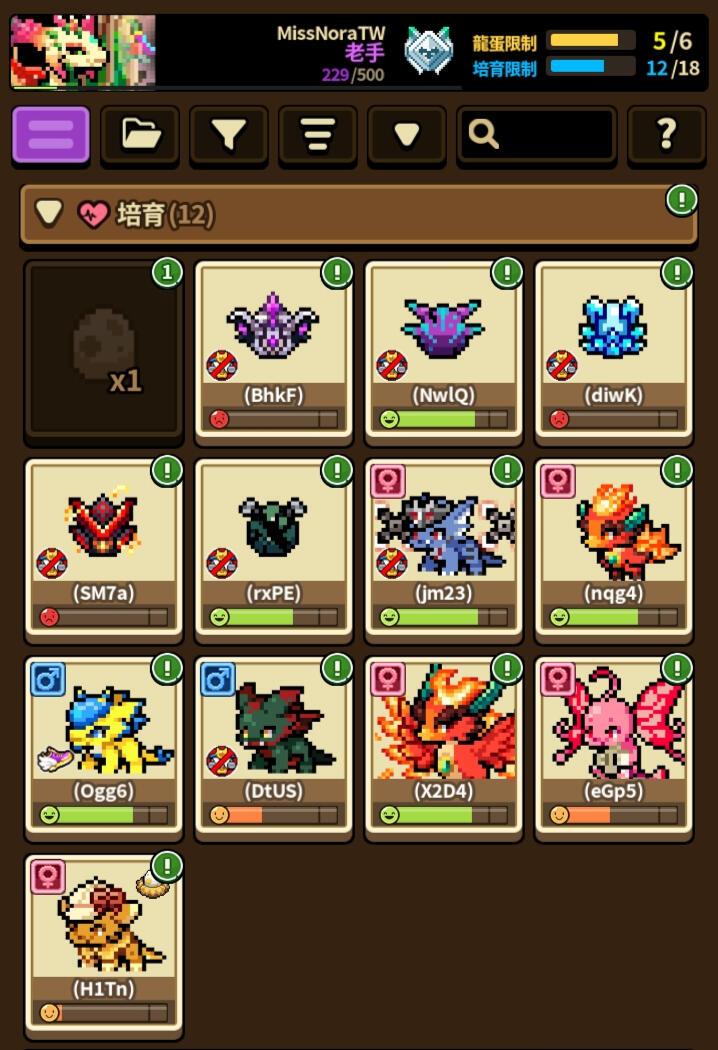This screenshot has height=1050, width=718.
Task: Tap the search box
Action: click(536, 134)
